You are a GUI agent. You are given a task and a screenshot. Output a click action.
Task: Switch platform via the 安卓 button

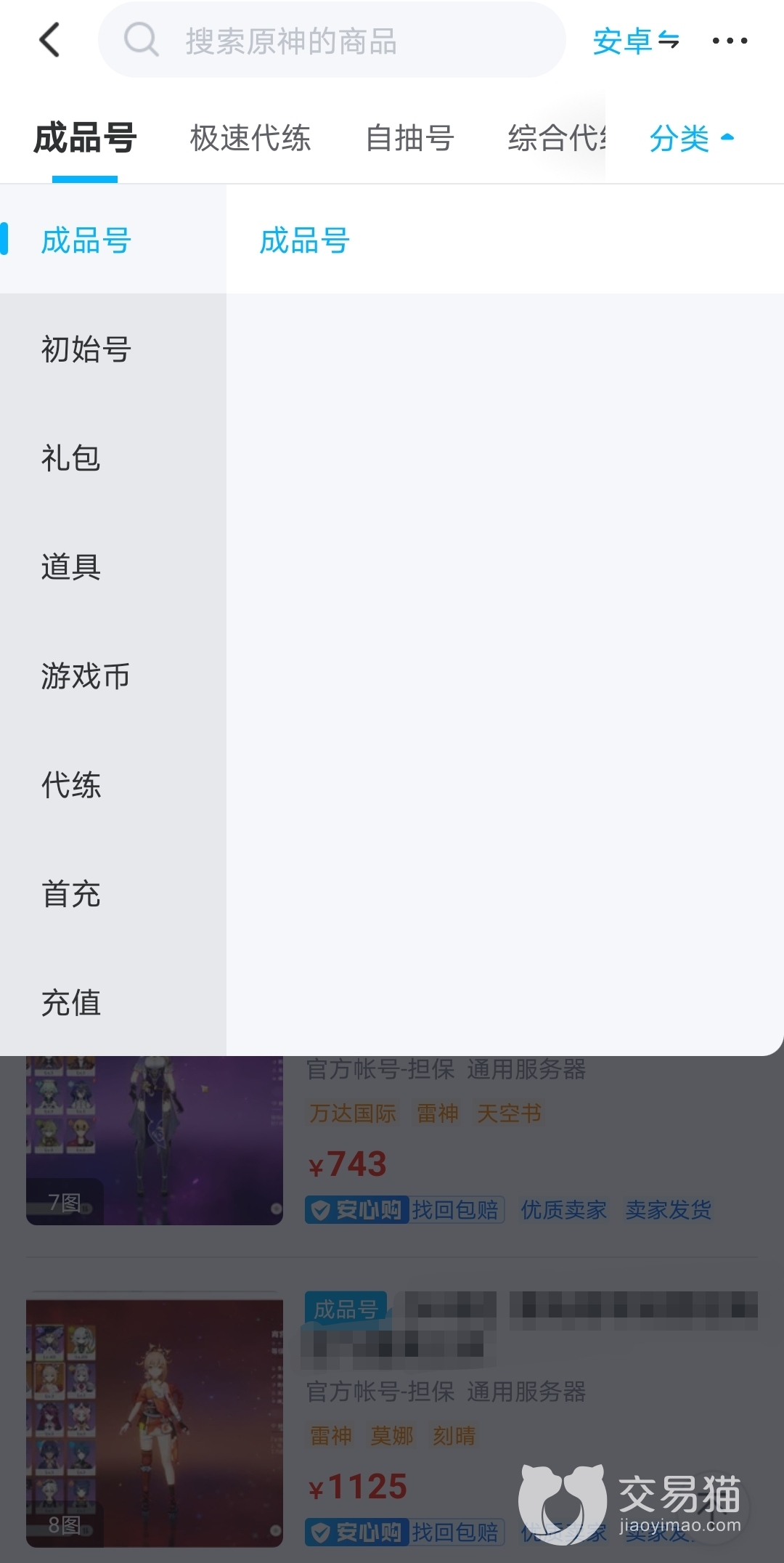[x=636, y=41]
